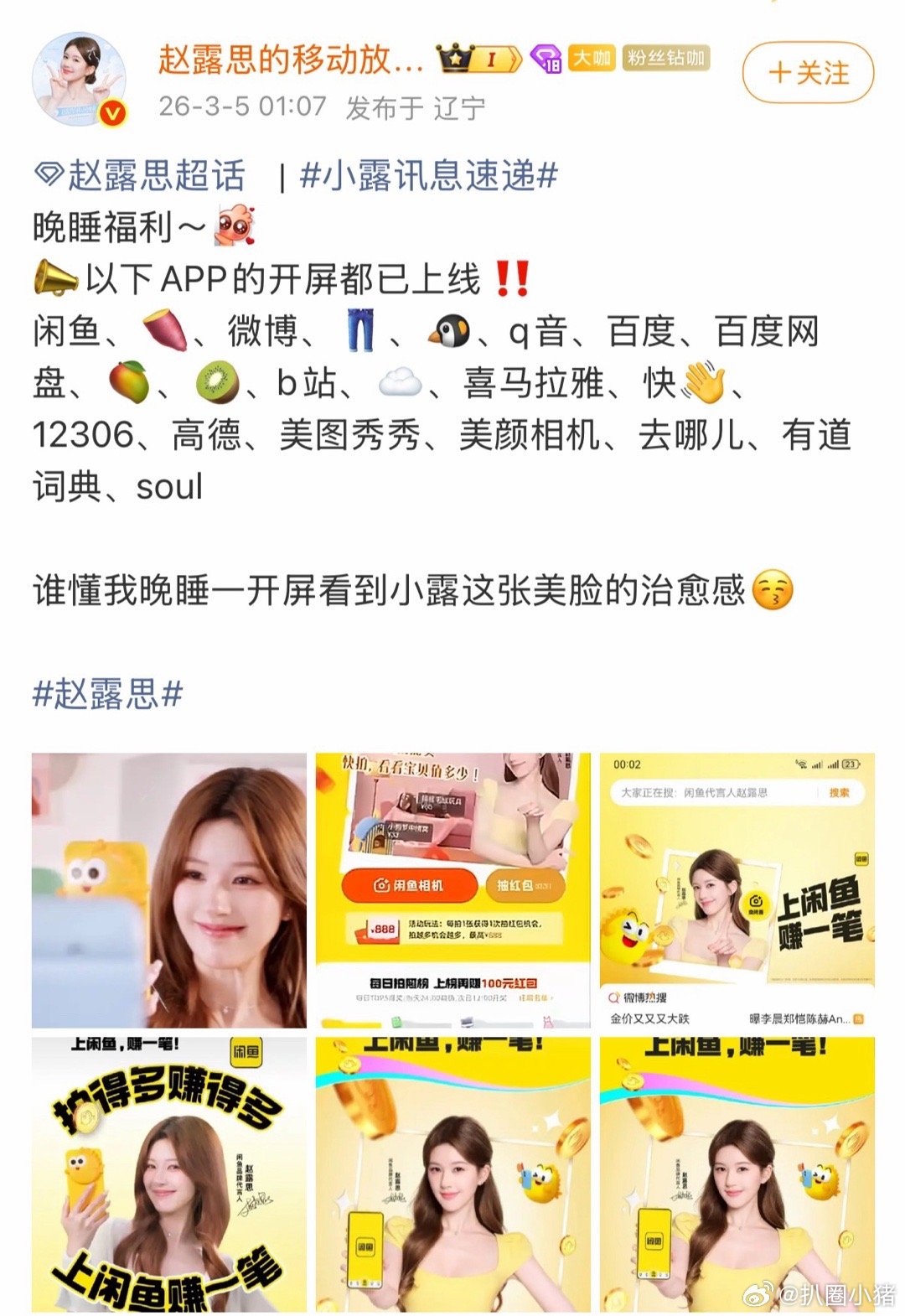The image size is (905, 1316).
Task: Click the purple V+18 diamond badge
Action: 548,59
